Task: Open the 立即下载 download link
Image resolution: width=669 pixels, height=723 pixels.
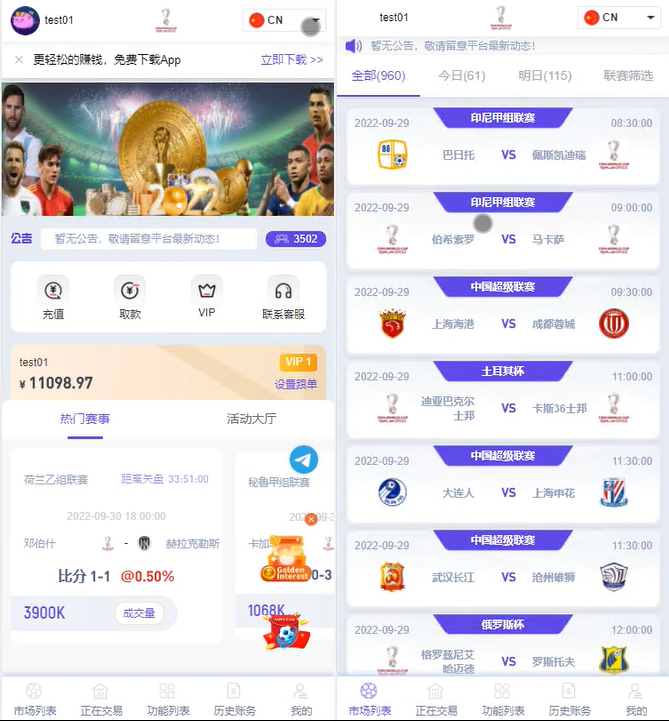Action: point(291,60)
